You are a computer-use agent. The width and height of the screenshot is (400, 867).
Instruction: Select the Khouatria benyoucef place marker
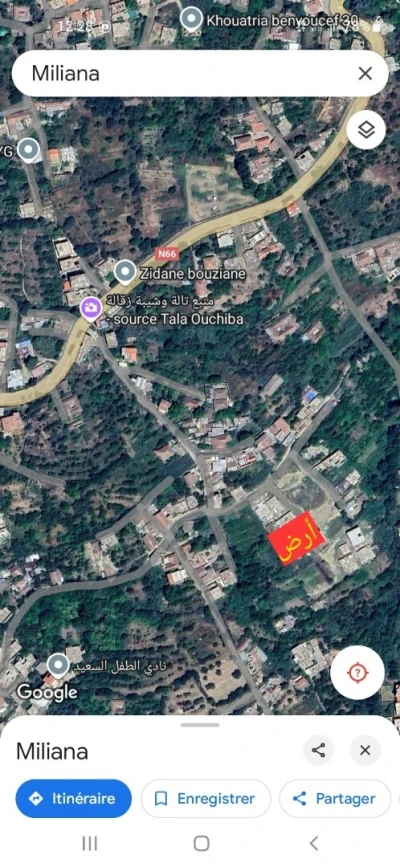pyautogui.click(x=191, y=20)
